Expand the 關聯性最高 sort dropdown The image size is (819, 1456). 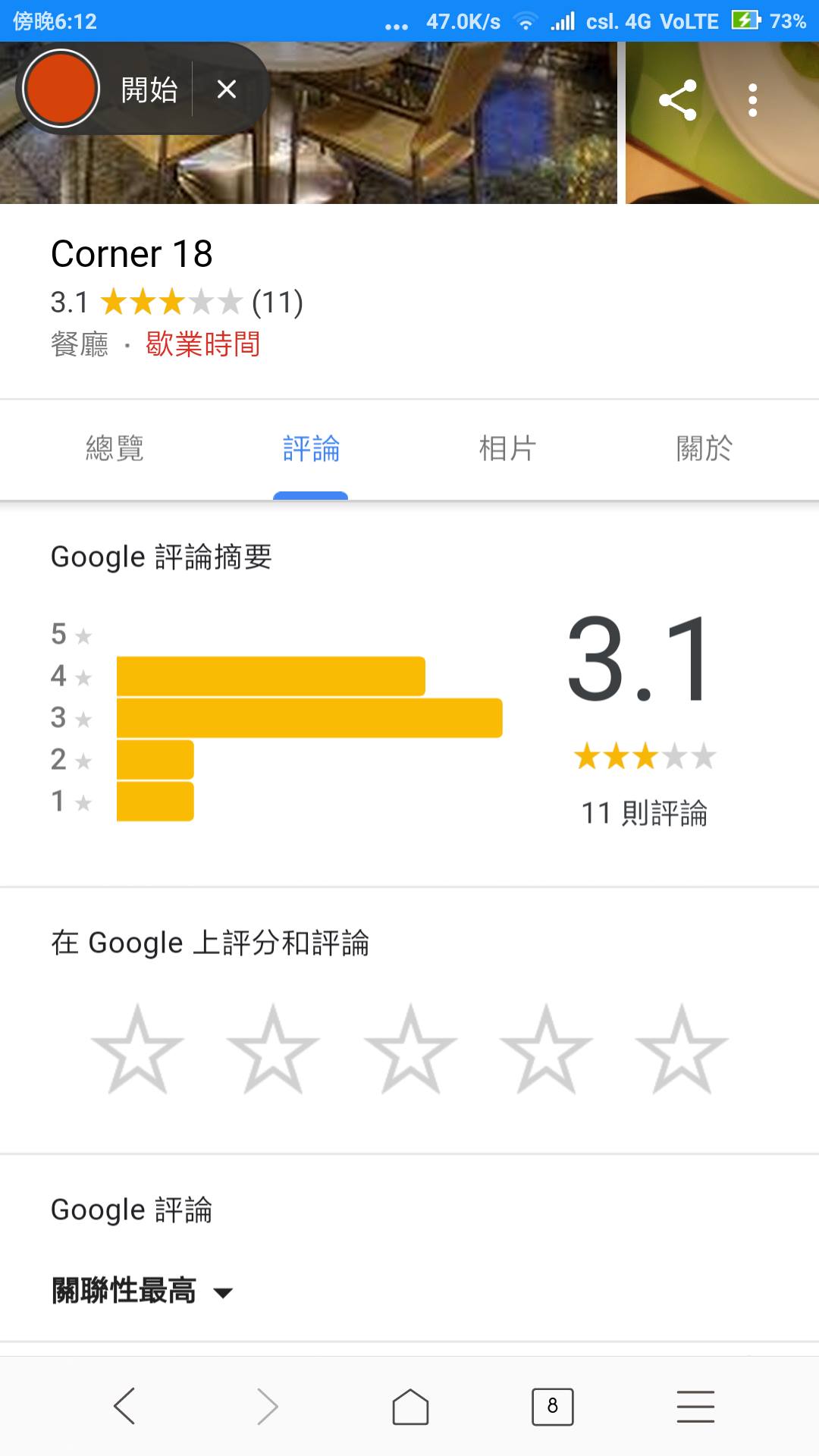pyautogui.click(x=142, y=1291)
